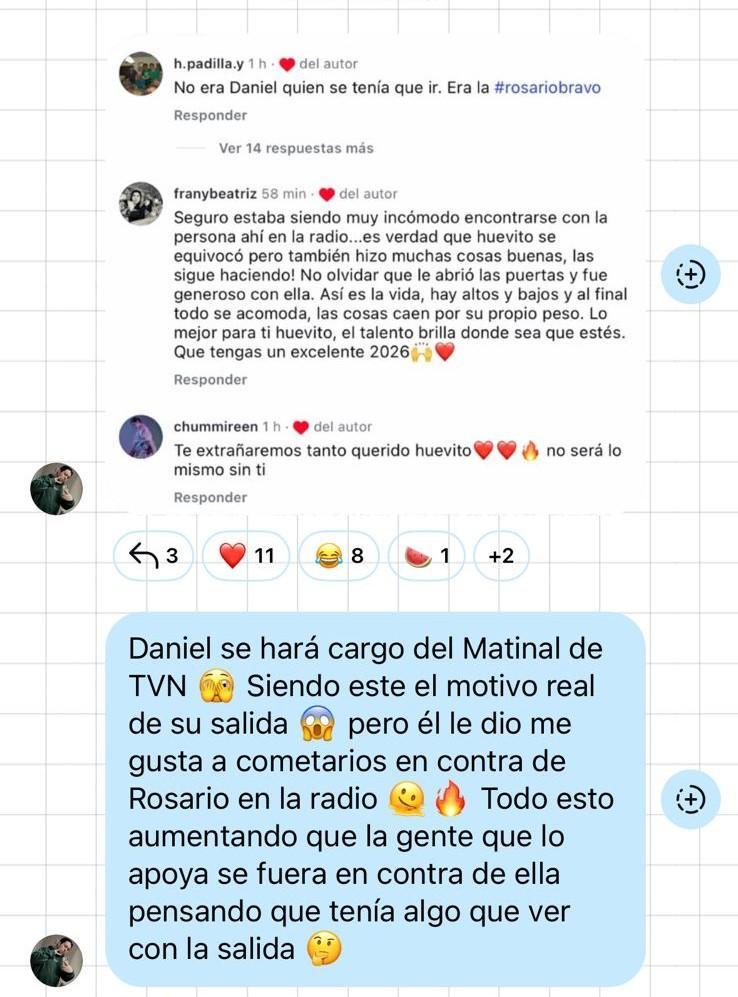View the 3 replies under the image
The image size is (738, 997).
pos(153,556)
